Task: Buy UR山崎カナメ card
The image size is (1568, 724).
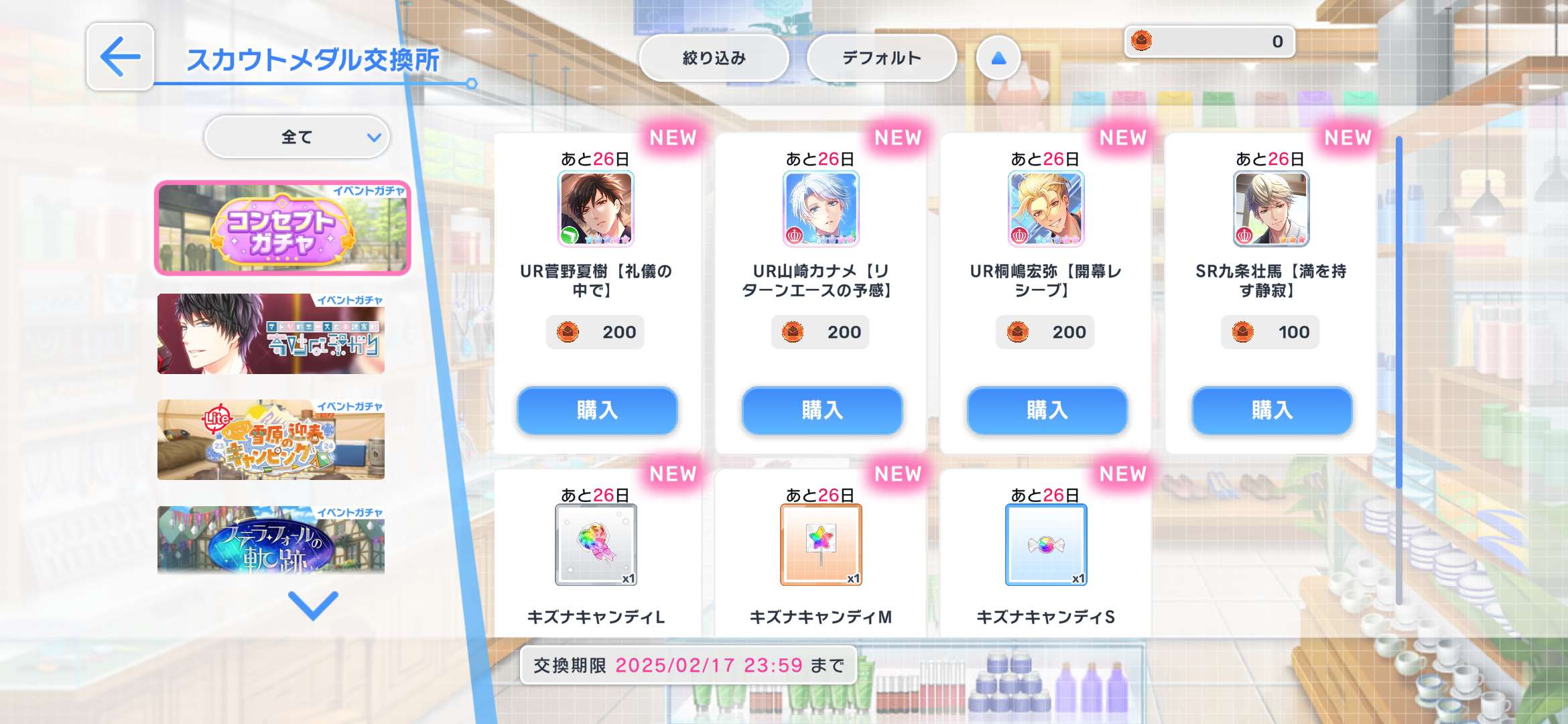Action: pyautogui.click(x=822, y=410)
